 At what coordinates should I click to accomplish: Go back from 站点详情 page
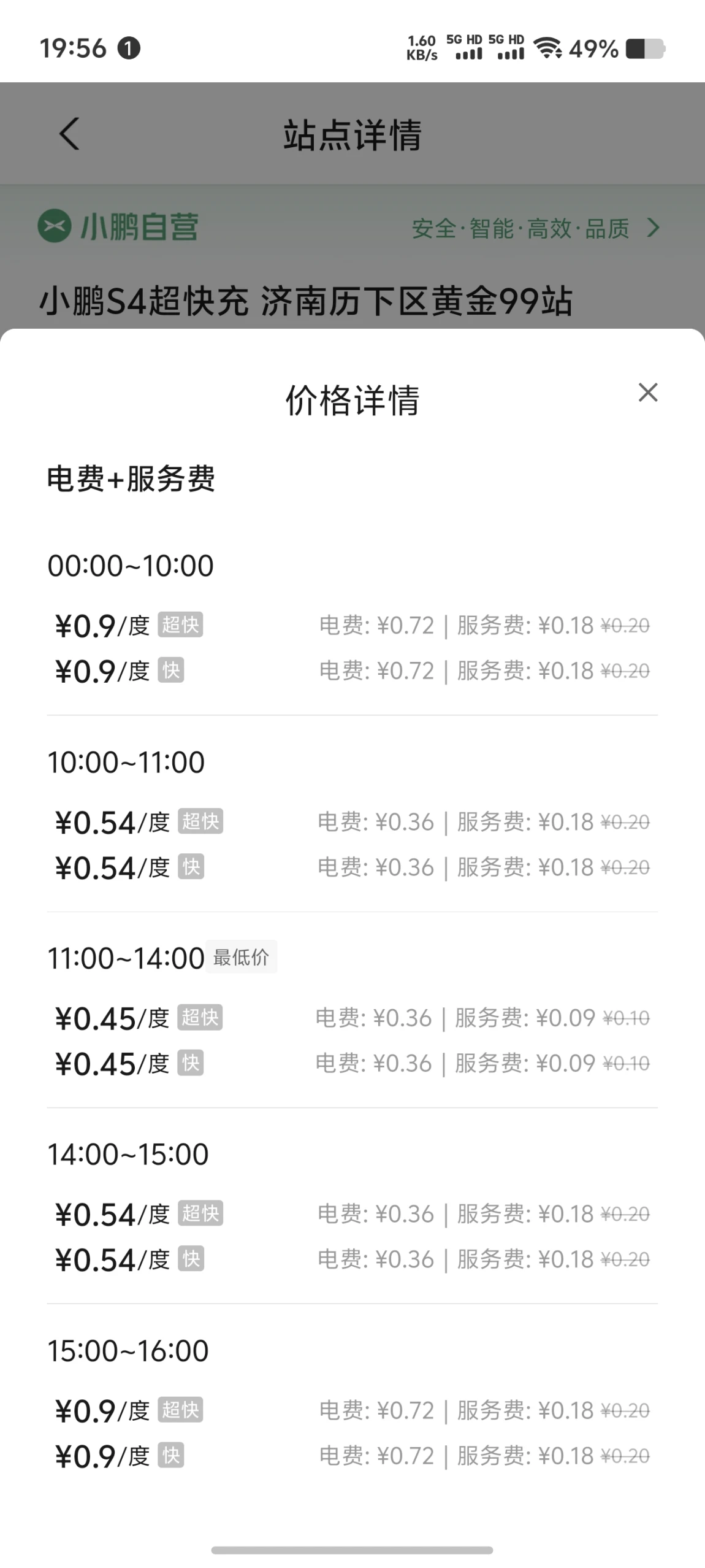point(69,134)
